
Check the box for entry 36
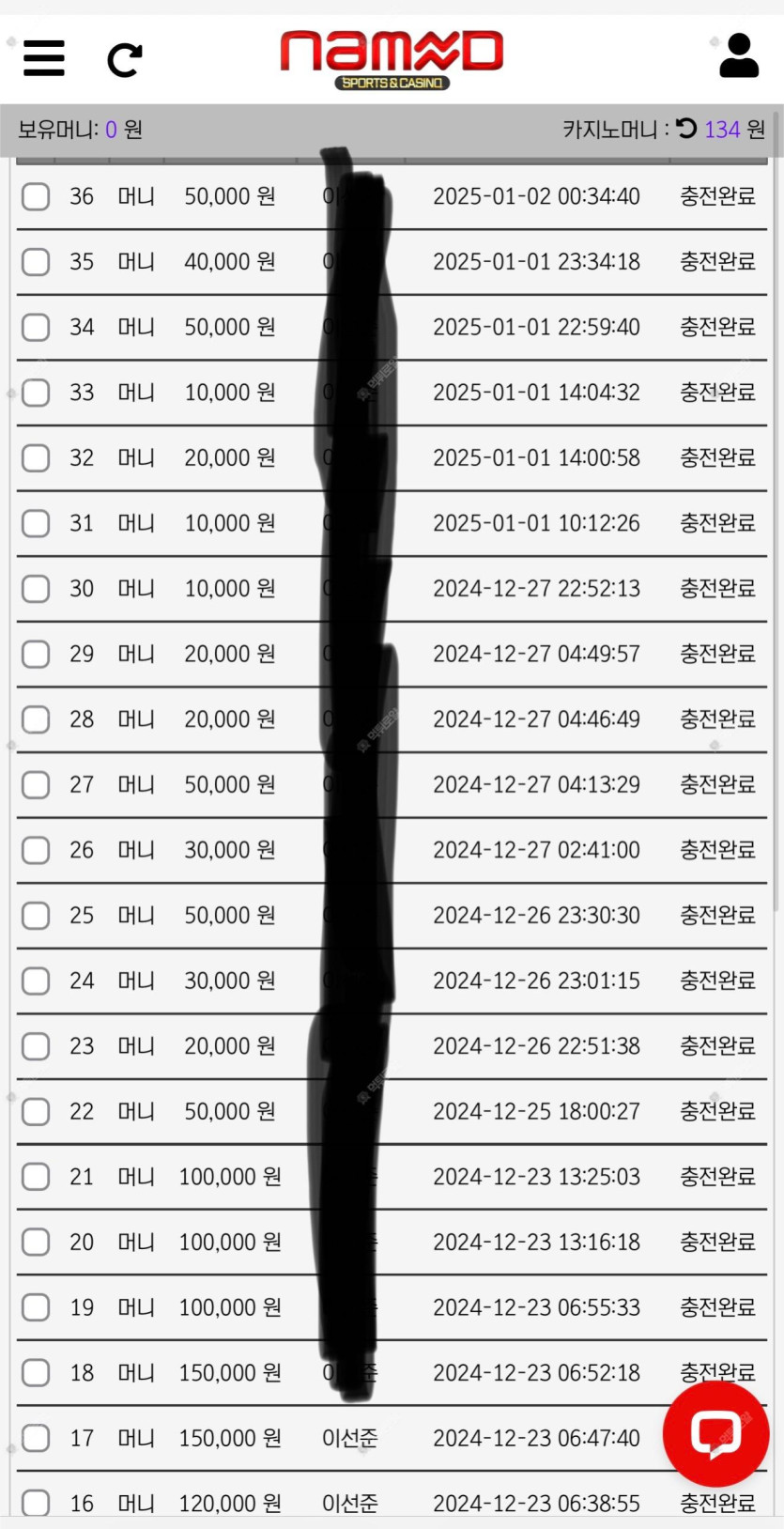(36, 196)
